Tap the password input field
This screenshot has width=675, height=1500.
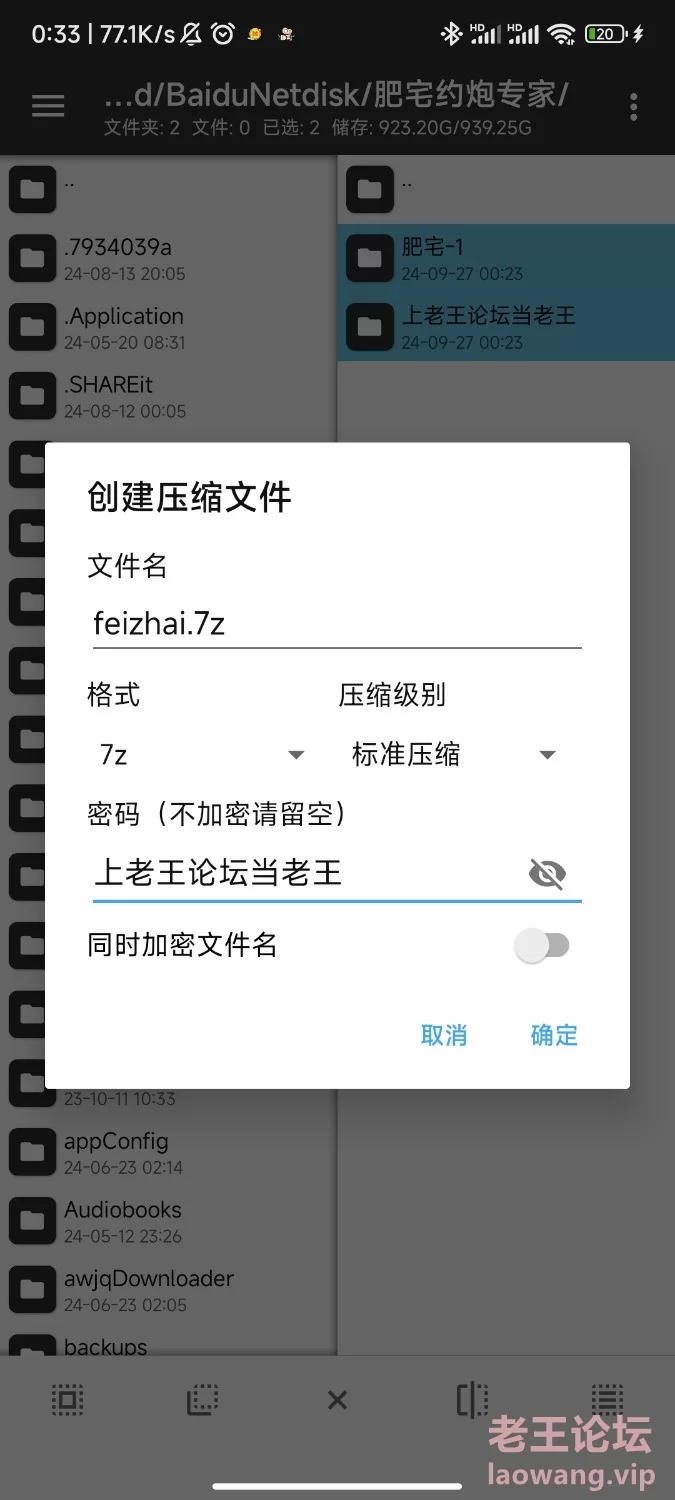coord(306,873)
